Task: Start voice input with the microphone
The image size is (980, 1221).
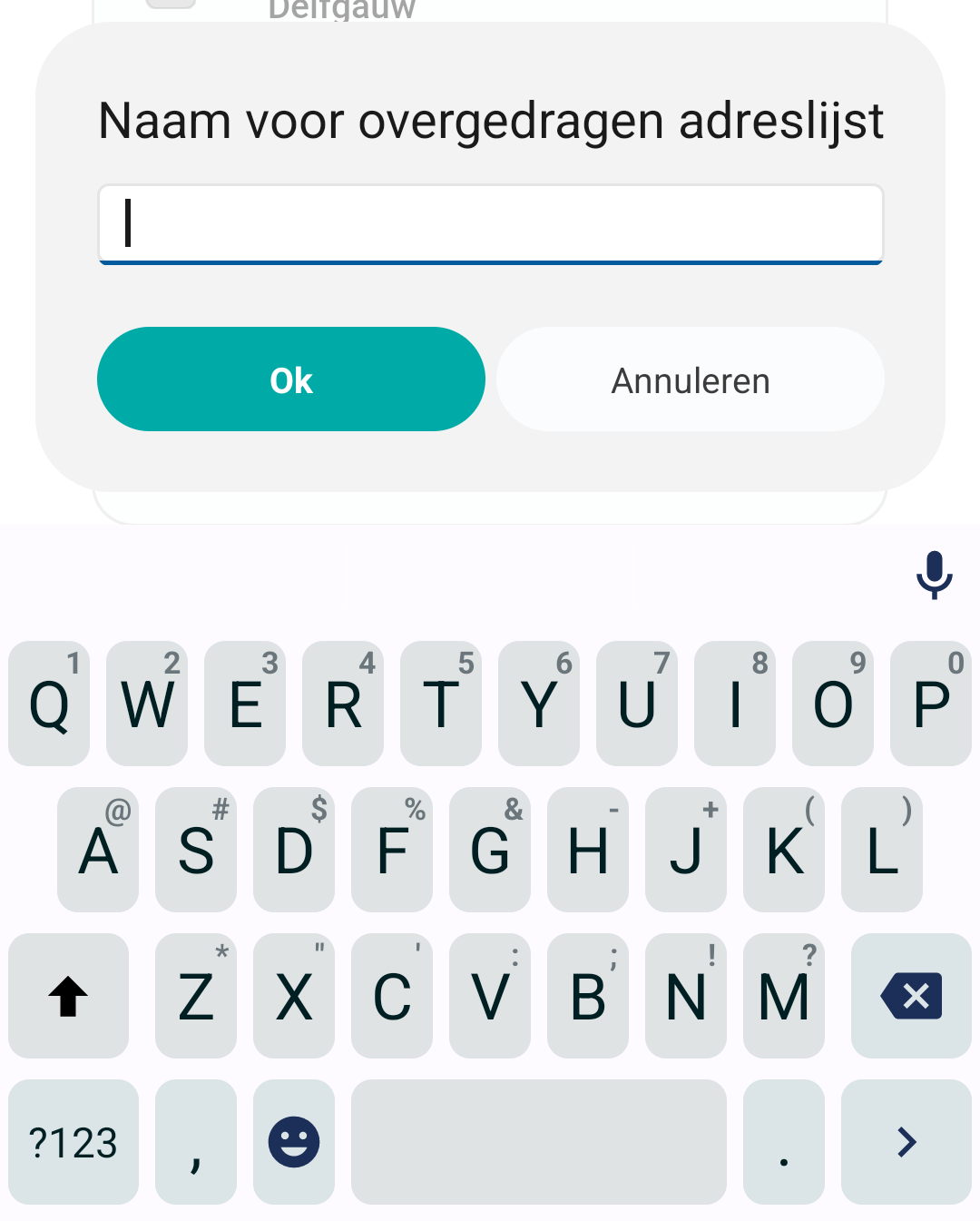Action: pyautogui.click(x=934, y=575)
